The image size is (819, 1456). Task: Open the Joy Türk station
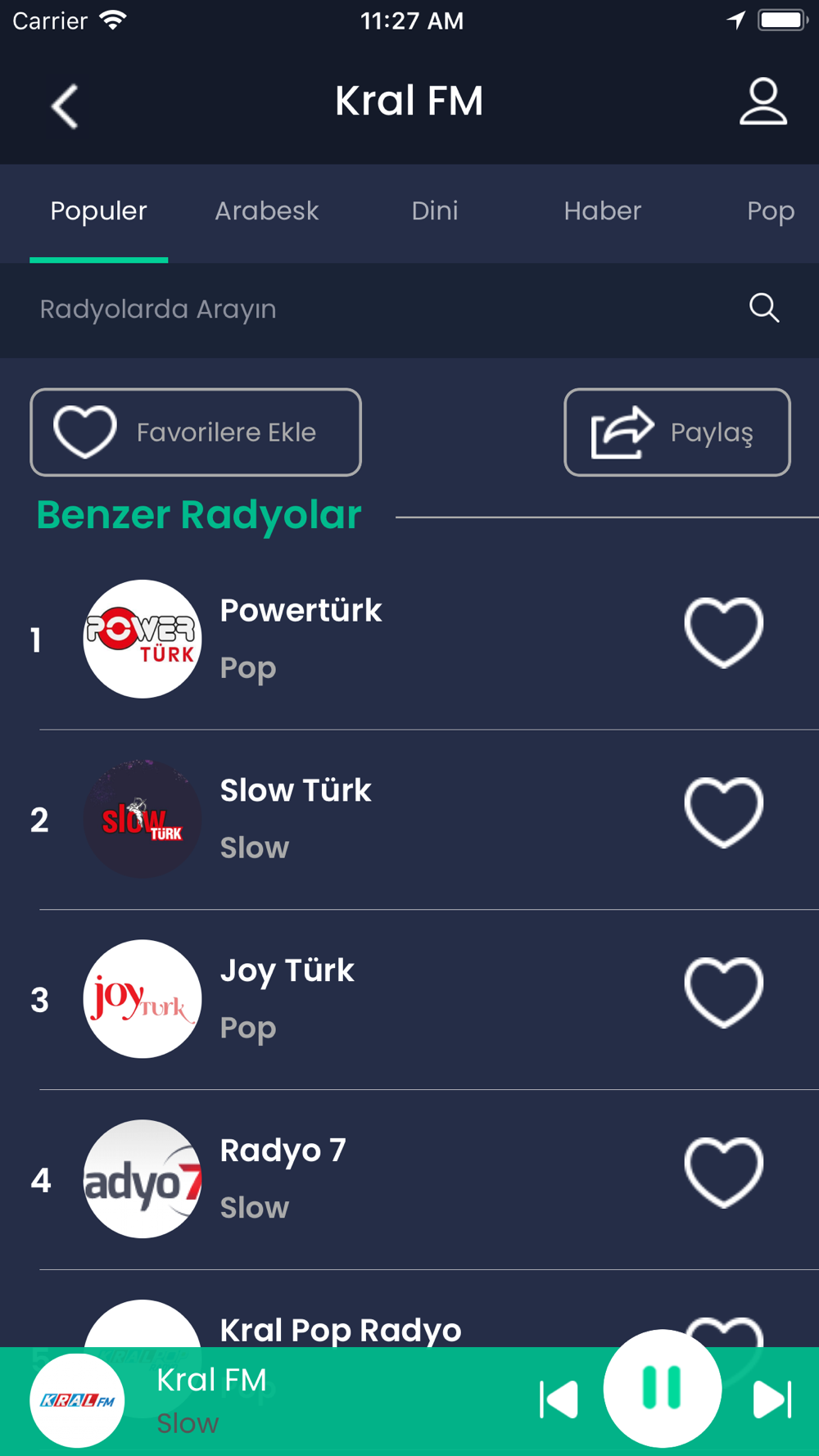pos(409,1000)
